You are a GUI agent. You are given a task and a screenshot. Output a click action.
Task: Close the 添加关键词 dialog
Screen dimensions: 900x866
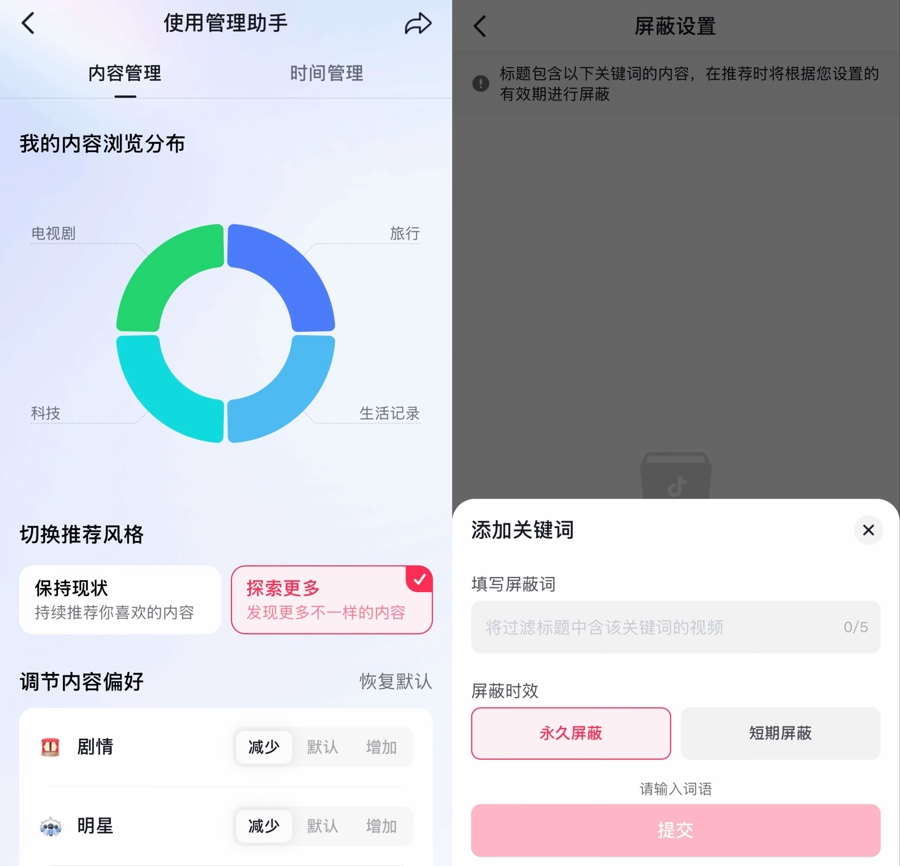[868, 530]
